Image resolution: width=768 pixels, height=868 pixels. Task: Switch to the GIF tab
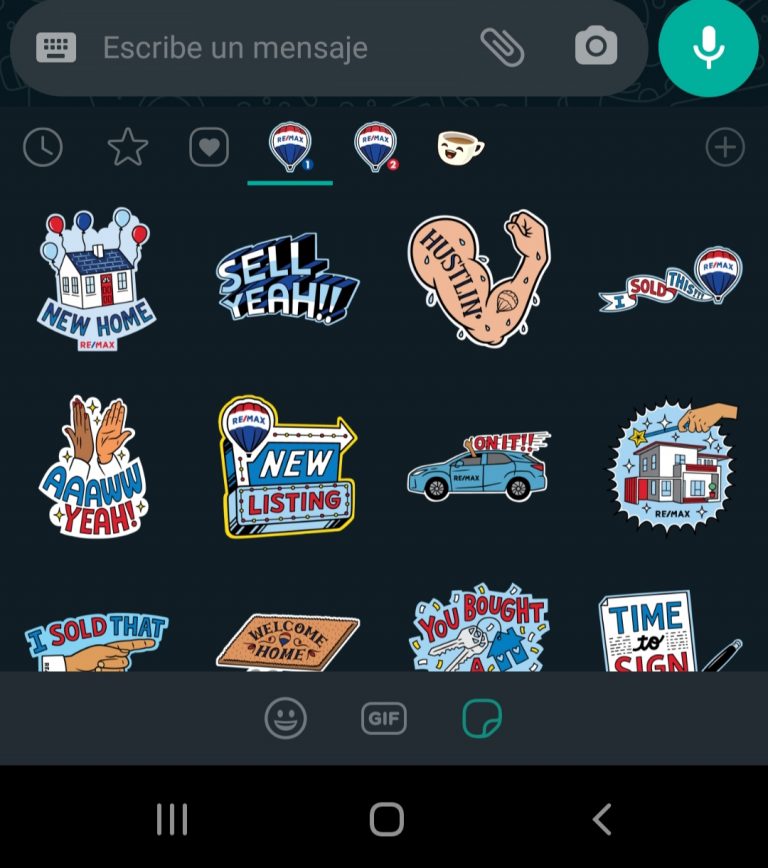pyautogui.click(x=383, y=717)
